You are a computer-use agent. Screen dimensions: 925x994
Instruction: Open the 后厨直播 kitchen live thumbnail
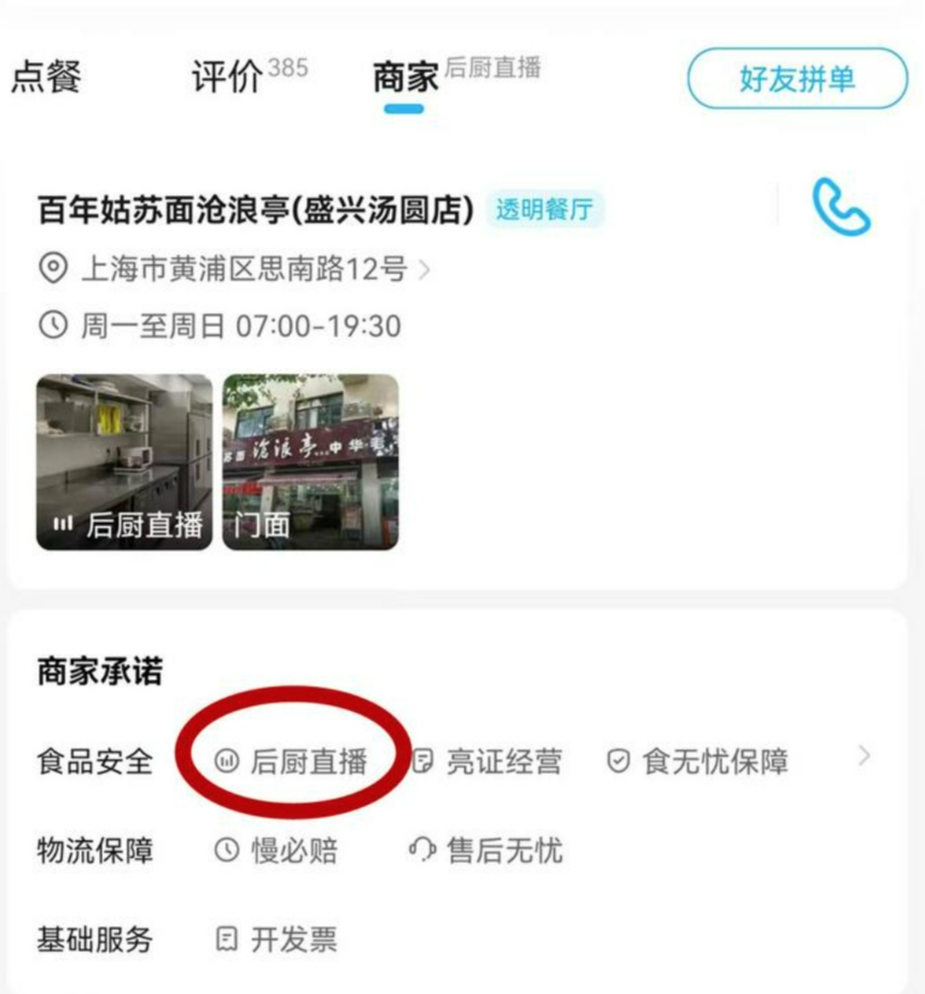click(125, 462)
